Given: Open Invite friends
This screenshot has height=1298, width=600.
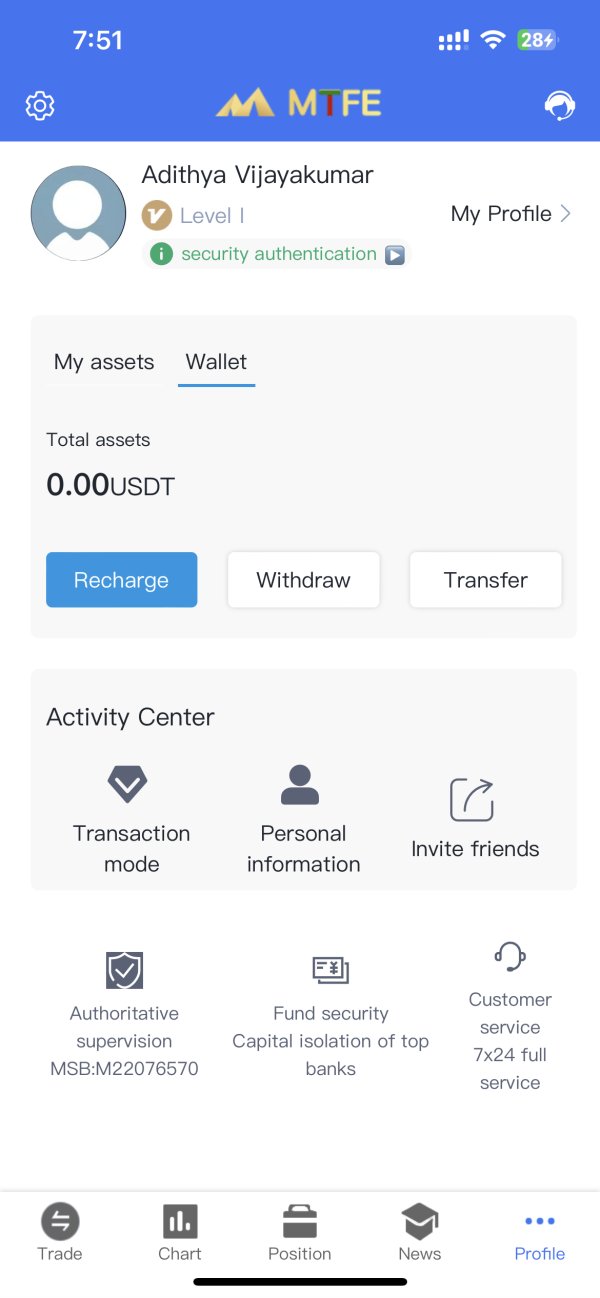Looking at the screenshot, I should click(x=474, y=820).
